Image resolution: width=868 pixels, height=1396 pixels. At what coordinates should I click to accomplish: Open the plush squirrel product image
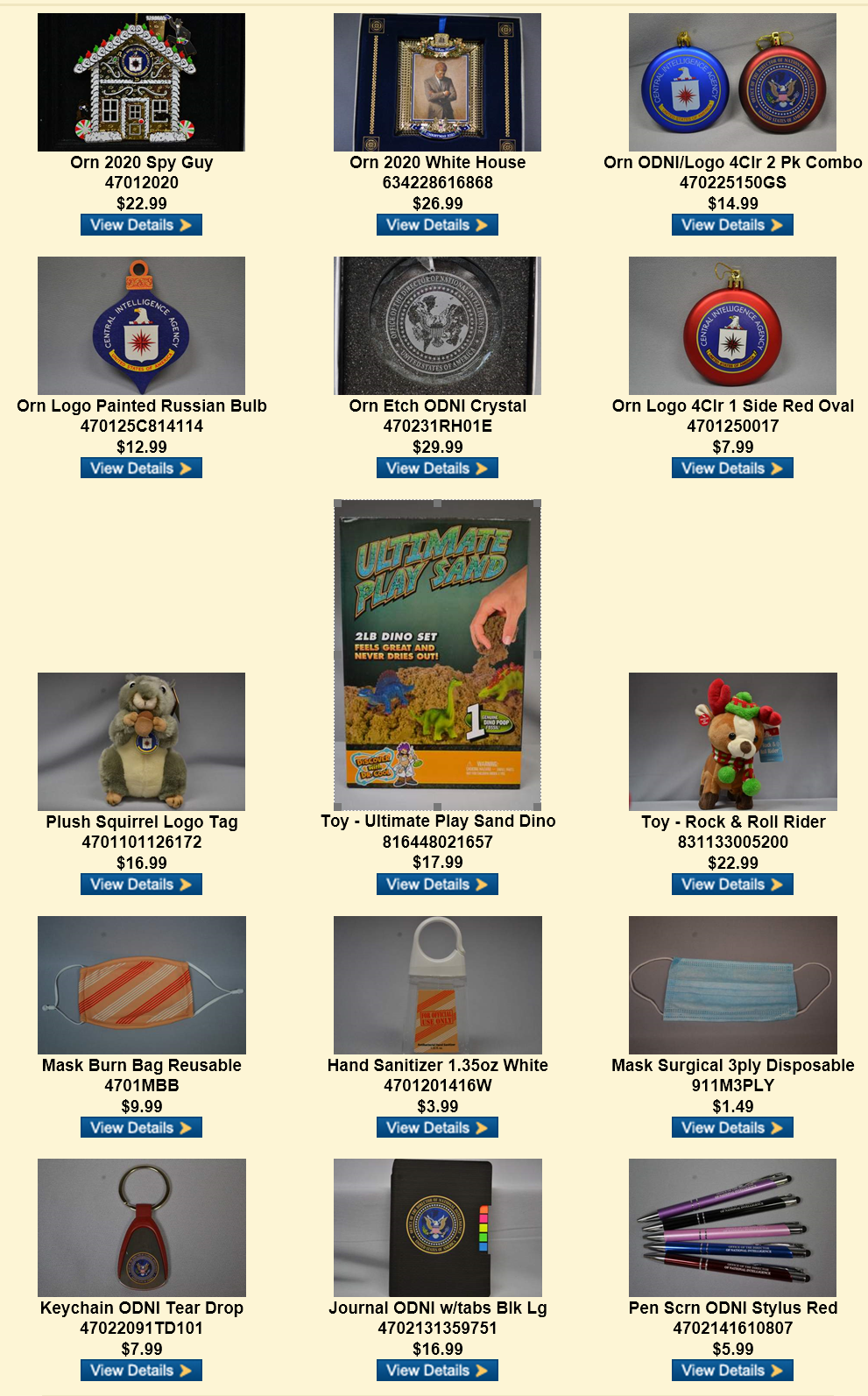tap(141, 742)
